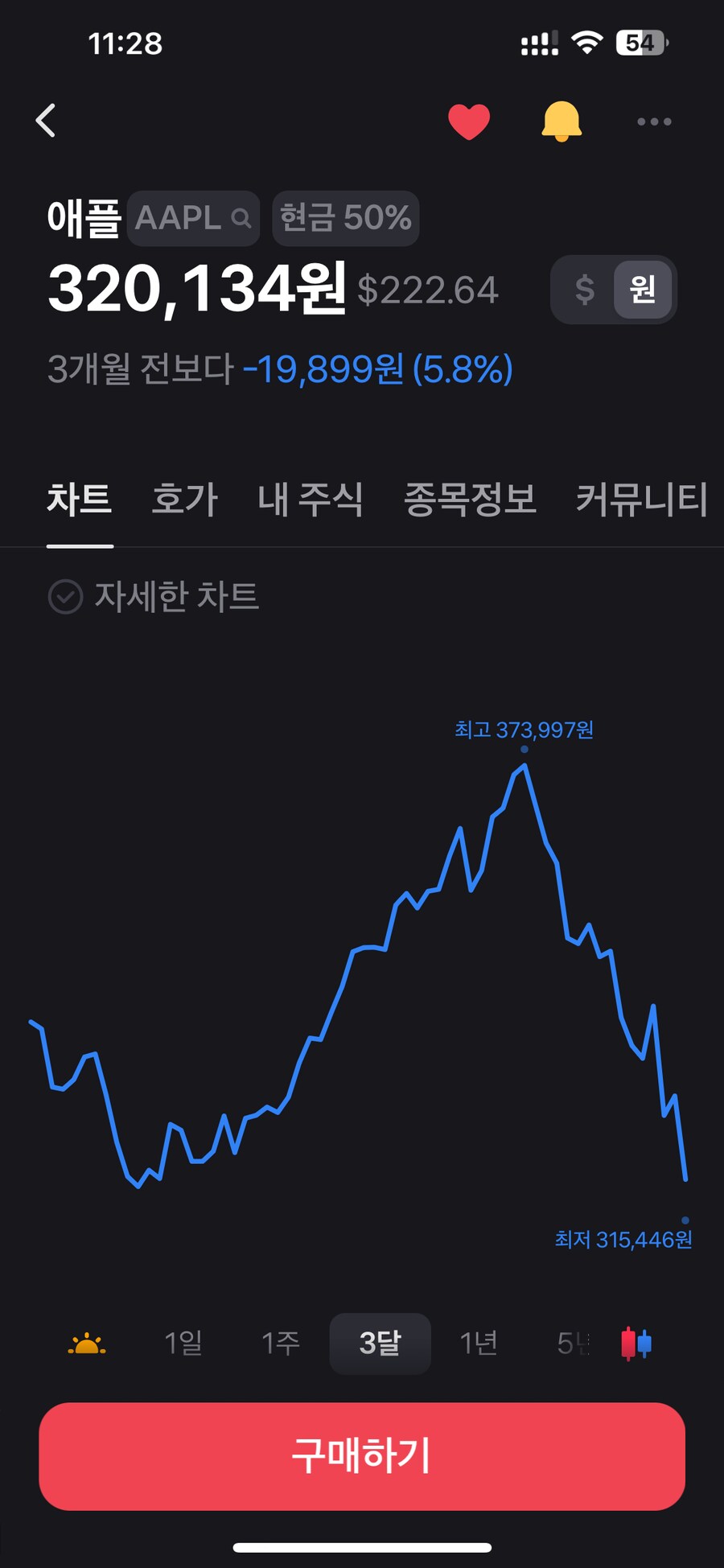Switch to the 호가 order book tab
This screenshot has width=724, height=1568.
[183, 499]
